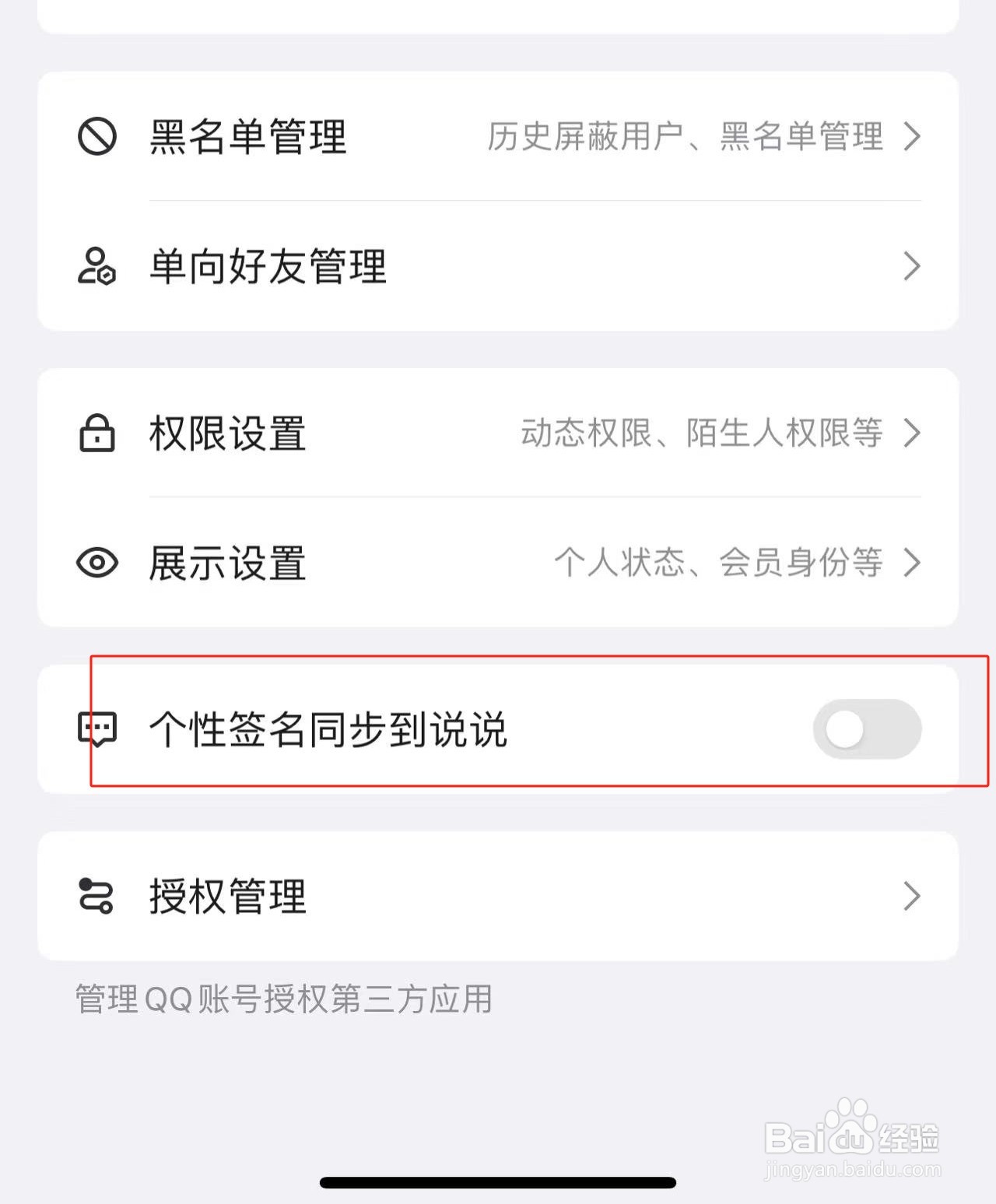Click the person icon next to 单向好友管理
Viewport: 996px width, 1204px height.
point(95,267)
